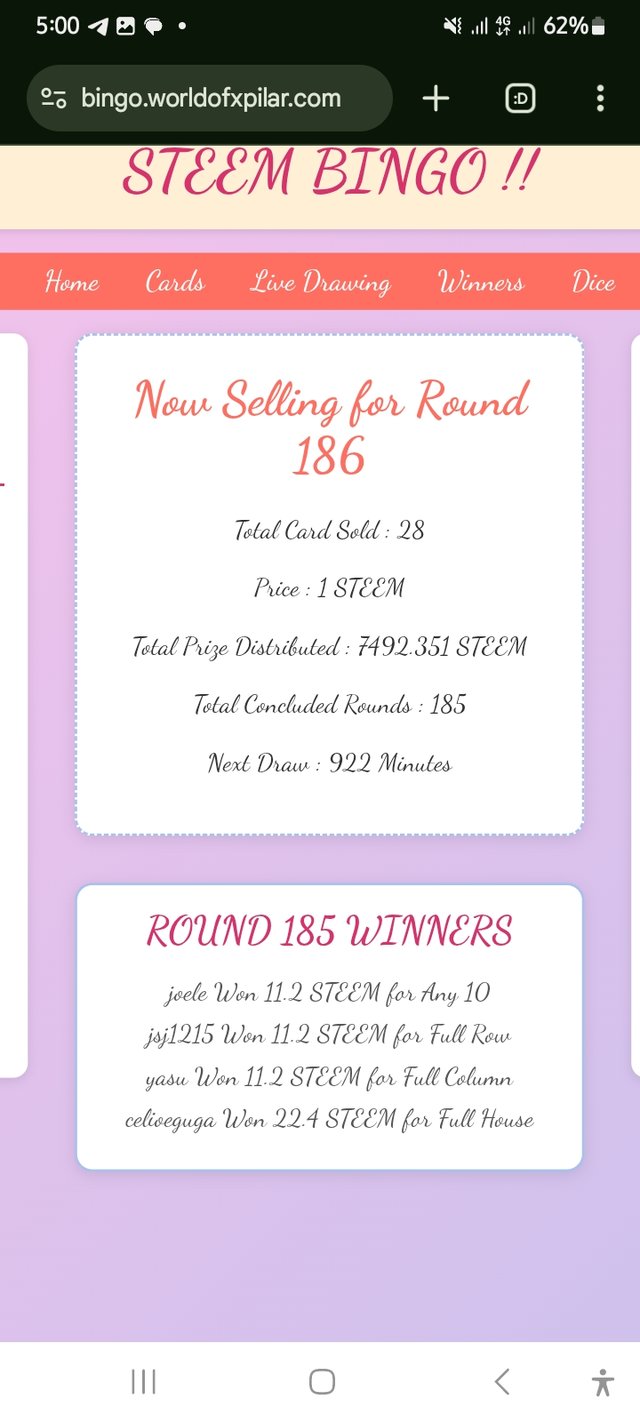Go to the Cards section
Image resolution: width=640 pixels, height=1422 pixels.
[x=175, y=283]
